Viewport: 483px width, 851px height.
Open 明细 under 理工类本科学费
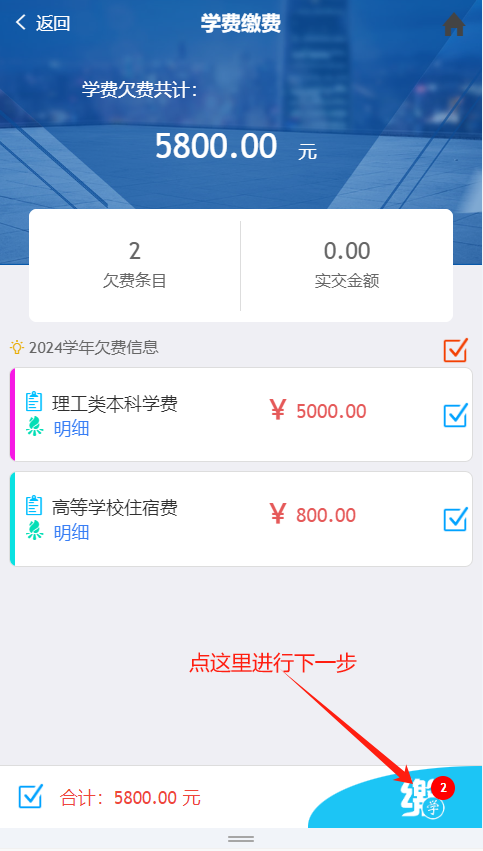71,429
